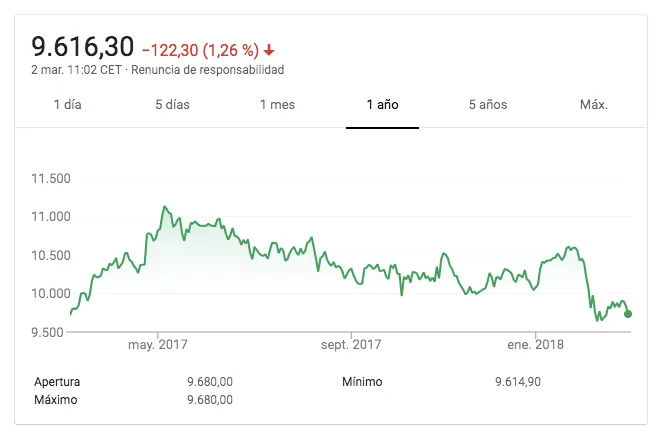
Task: Open the Renuncia de responsabilidad link
Action: tap(208, 70)
